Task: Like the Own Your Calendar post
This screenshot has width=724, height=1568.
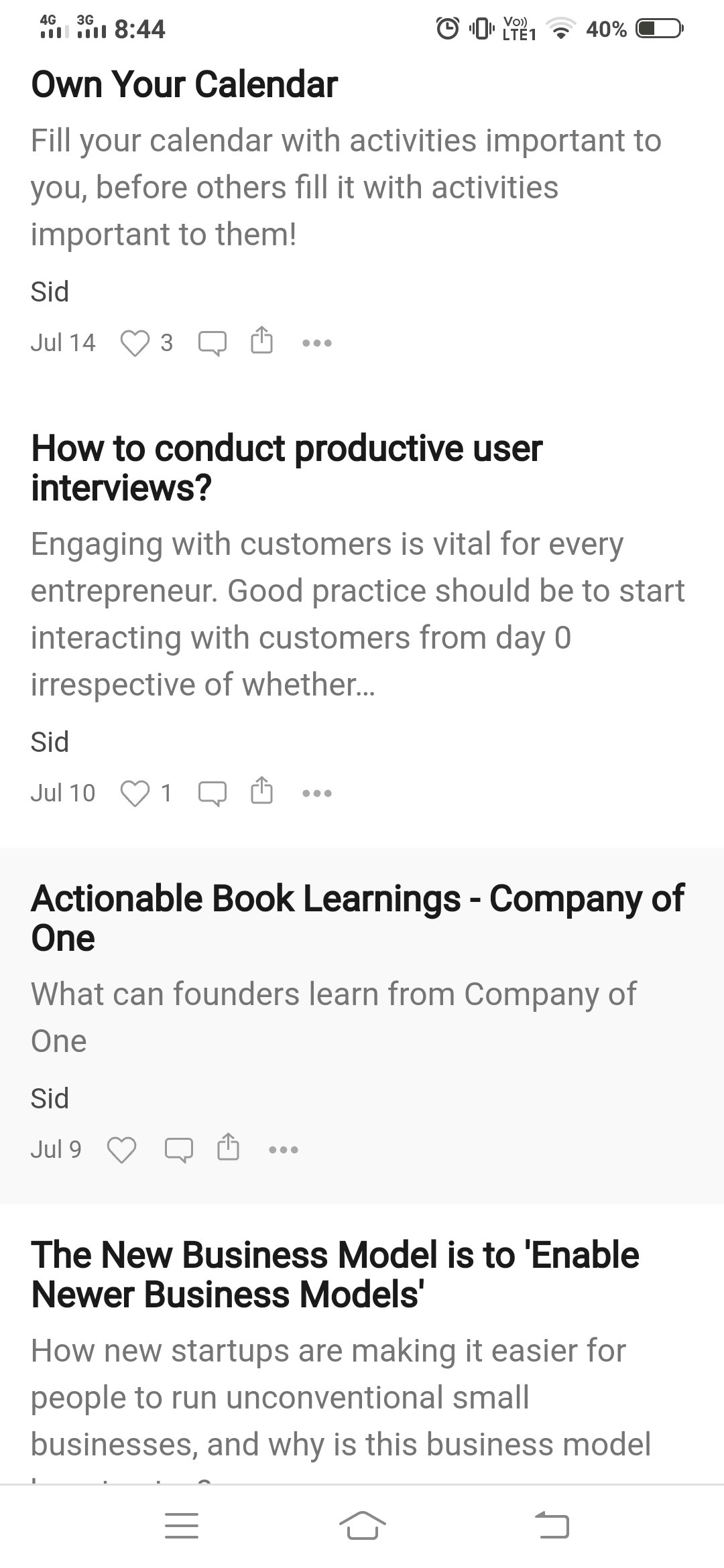Action: 135,343
